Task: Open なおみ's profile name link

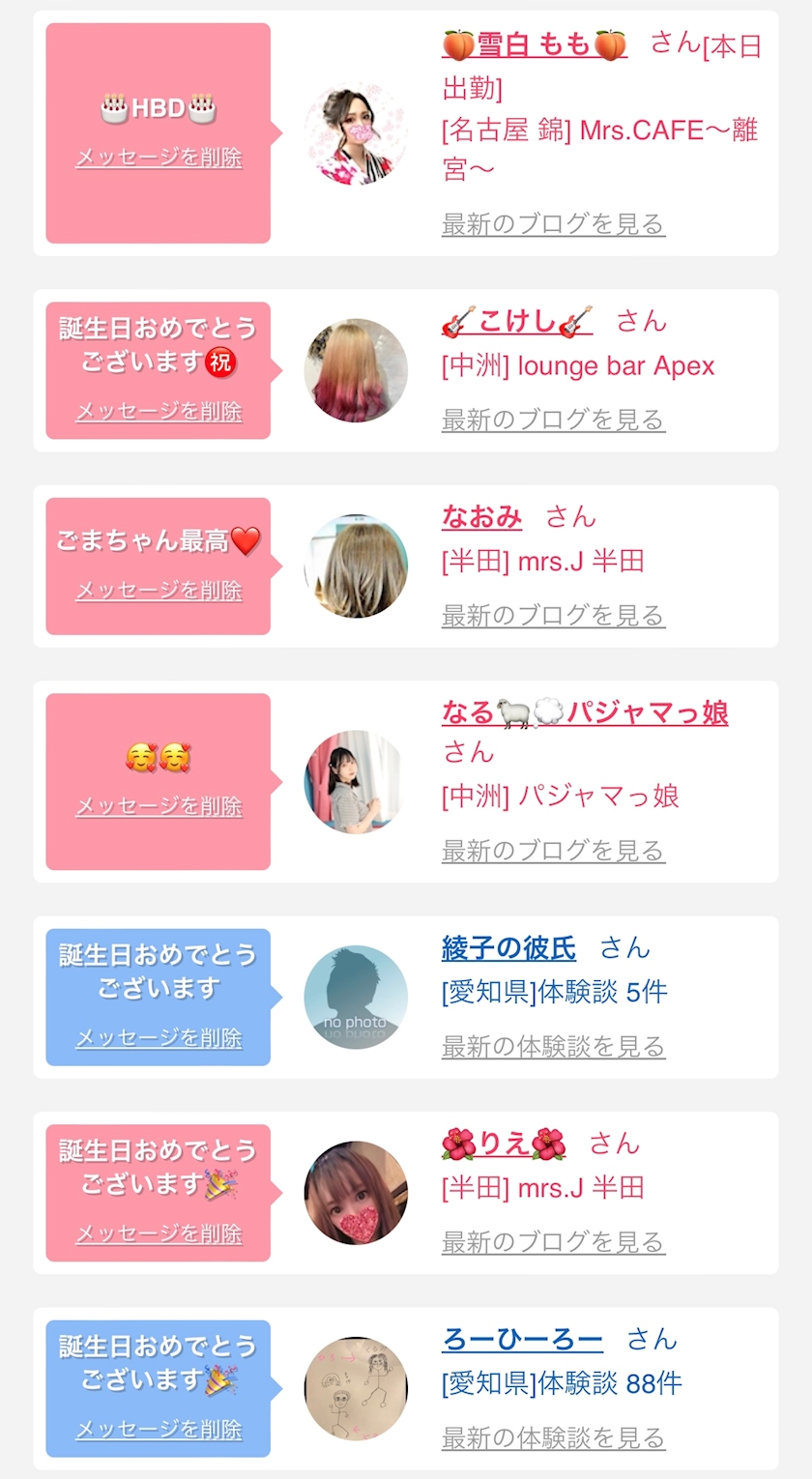Action: pos(481,517)
